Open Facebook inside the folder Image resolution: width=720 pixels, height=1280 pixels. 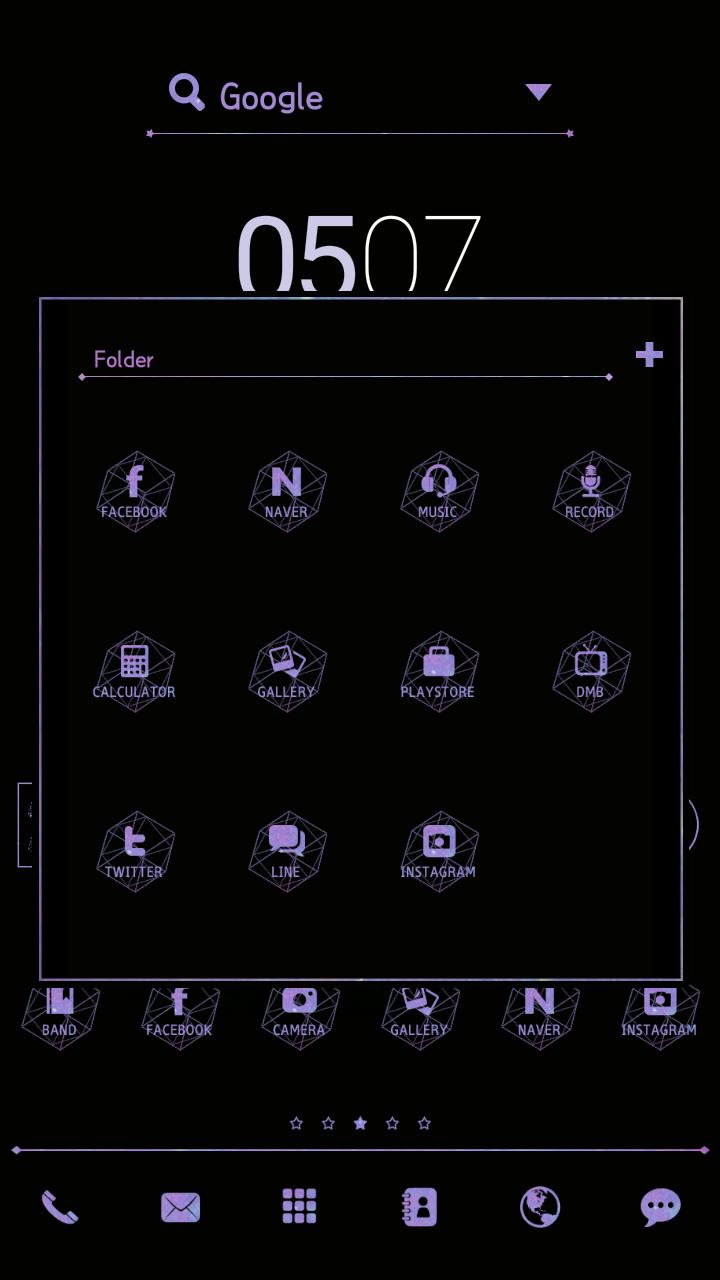(x=134, y=490)
